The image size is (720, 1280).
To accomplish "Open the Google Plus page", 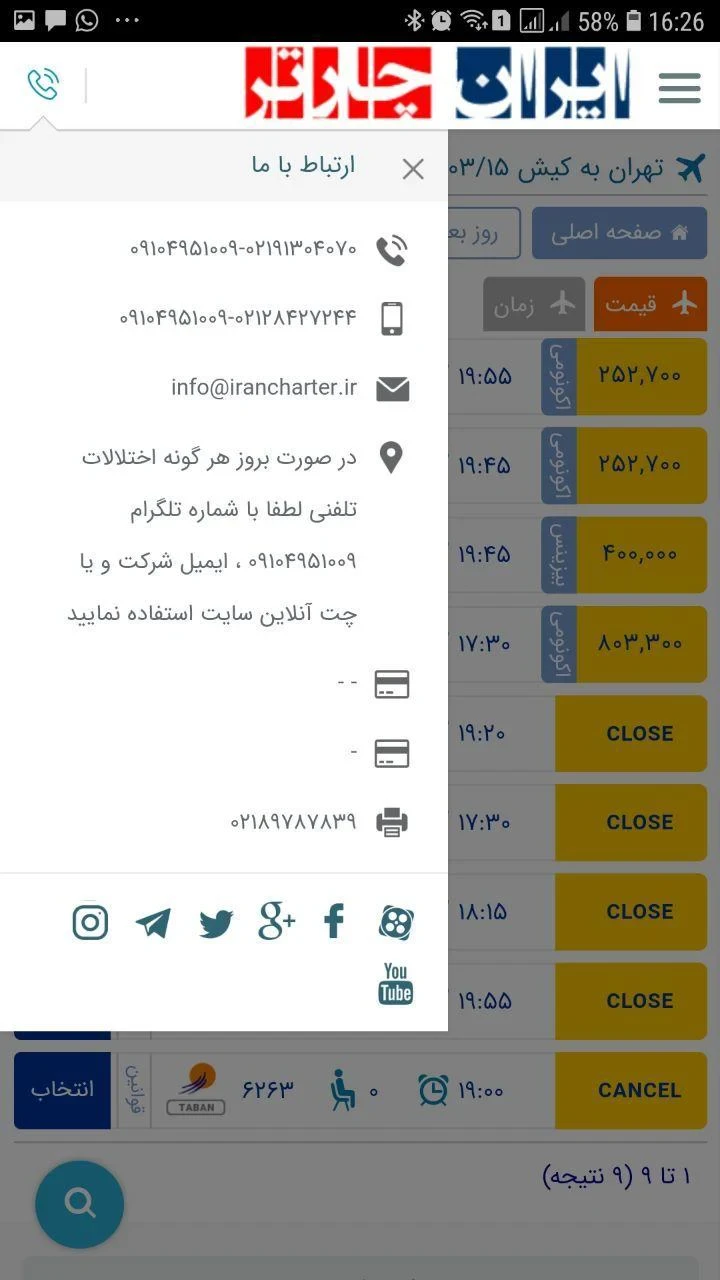I will pyautogui.click(x=276, y=922).
